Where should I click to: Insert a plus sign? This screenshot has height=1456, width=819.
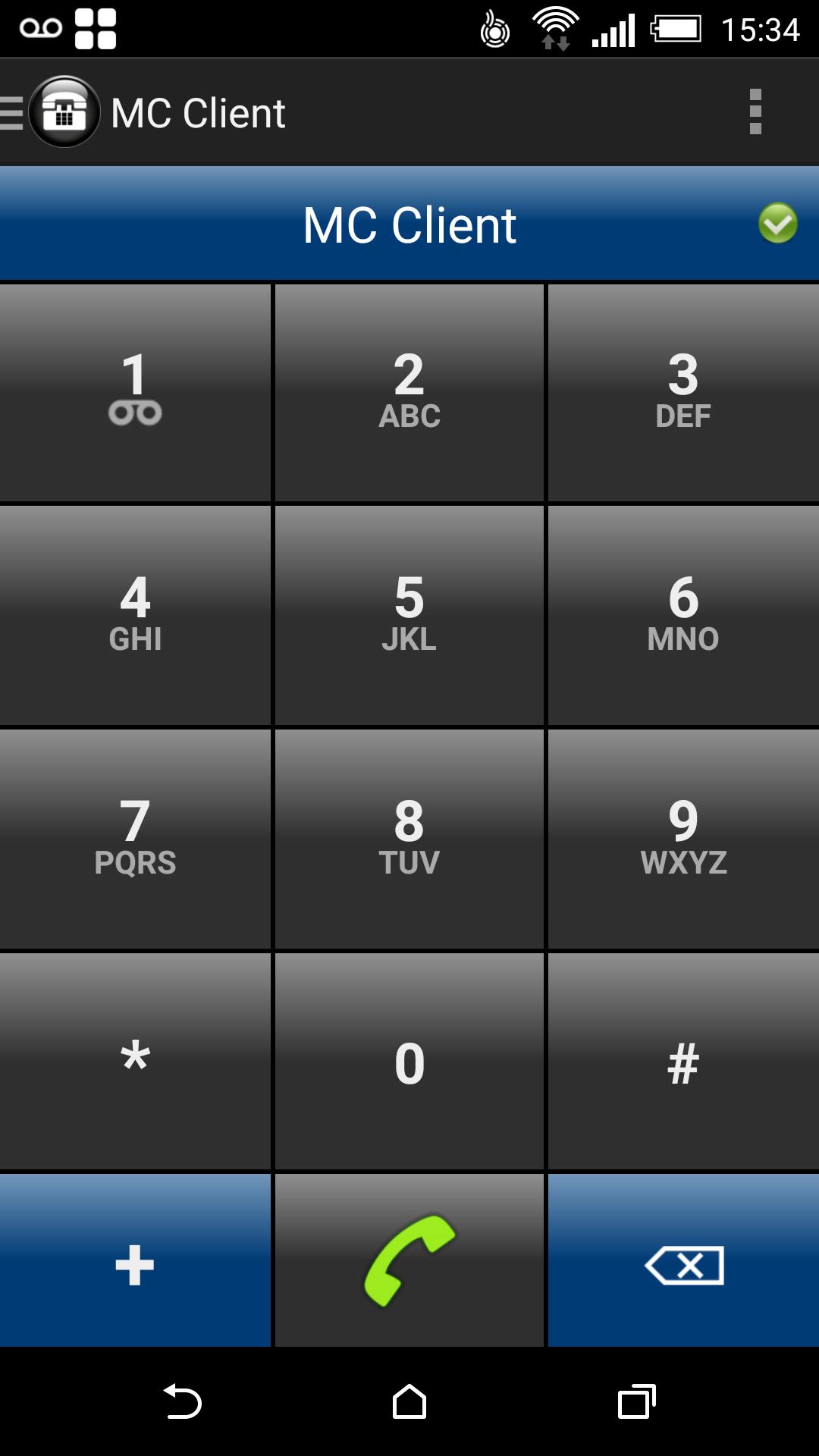tap(135, 1262)
